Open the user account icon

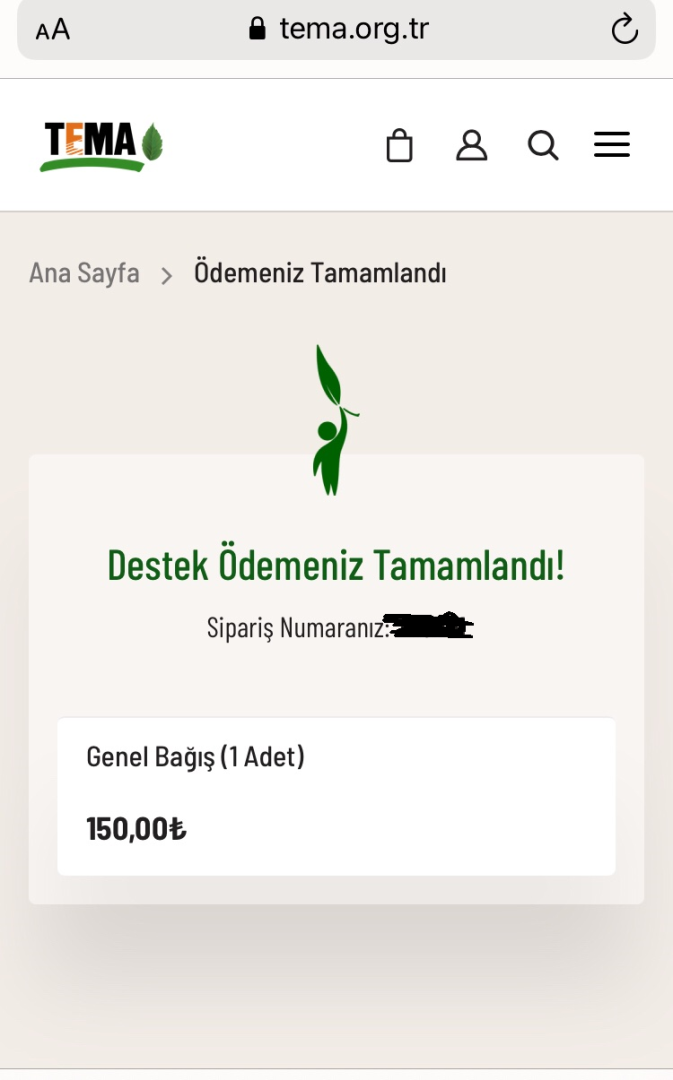(471, 145)
